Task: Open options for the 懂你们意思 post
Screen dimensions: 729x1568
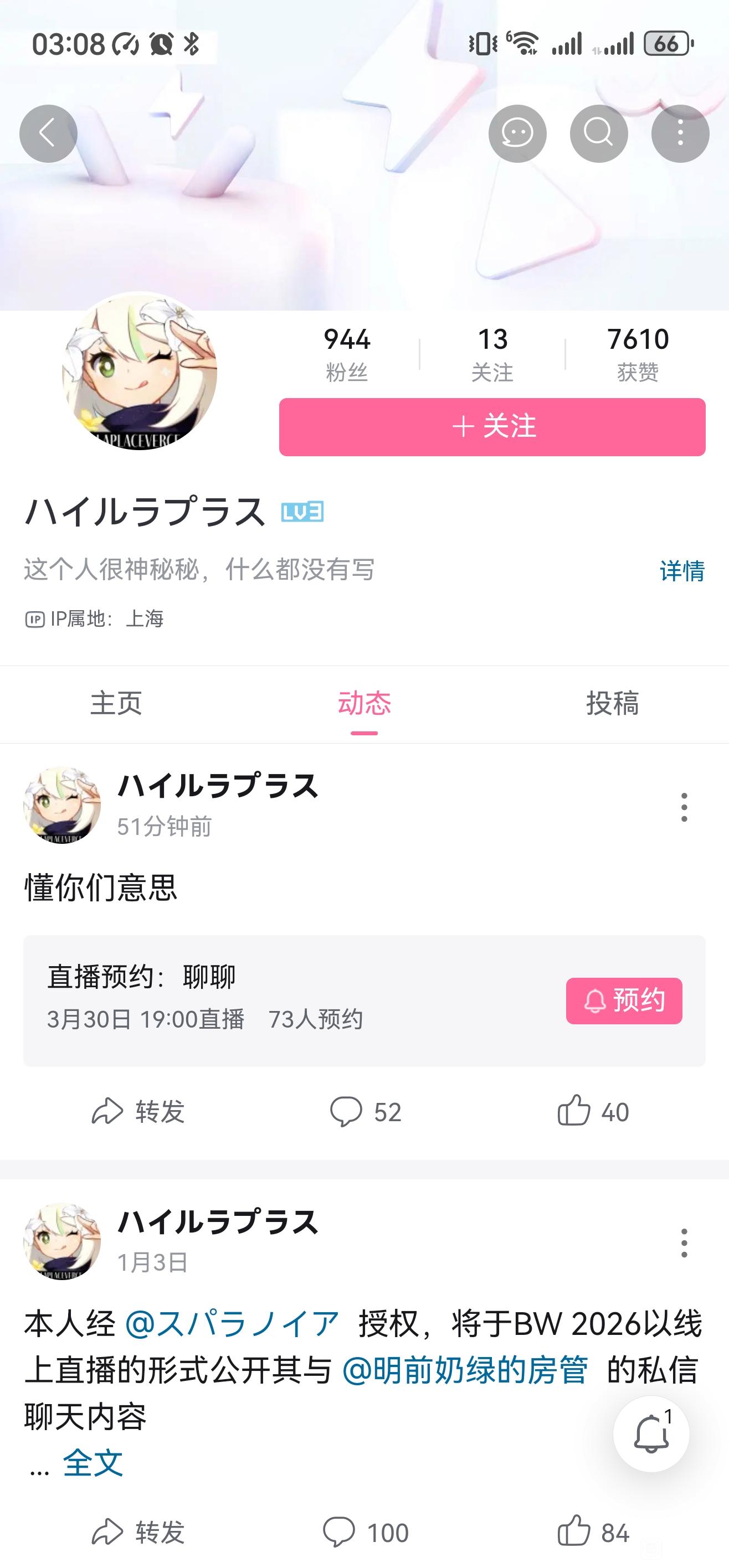Action: [684, 807]
